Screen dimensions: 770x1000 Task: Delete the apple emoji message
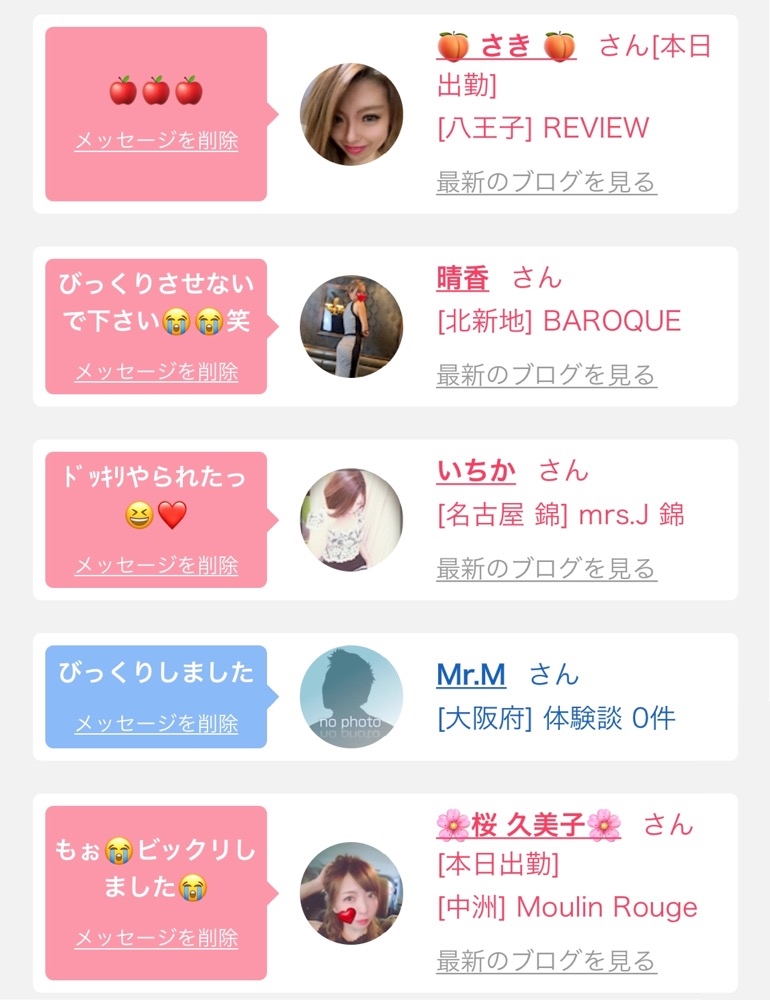pos(156,141)
